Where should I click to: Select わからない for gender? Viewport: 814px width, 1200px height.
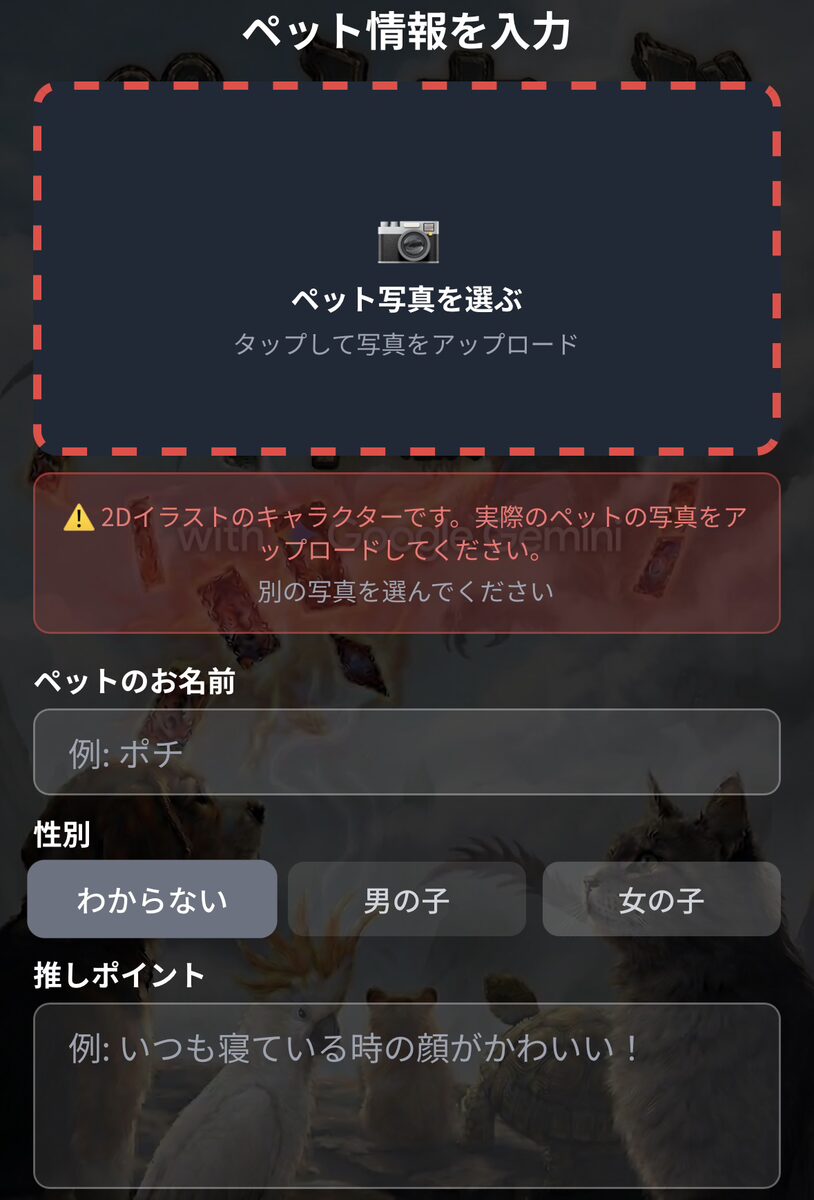pyautogui.click(x=152, y=900)
